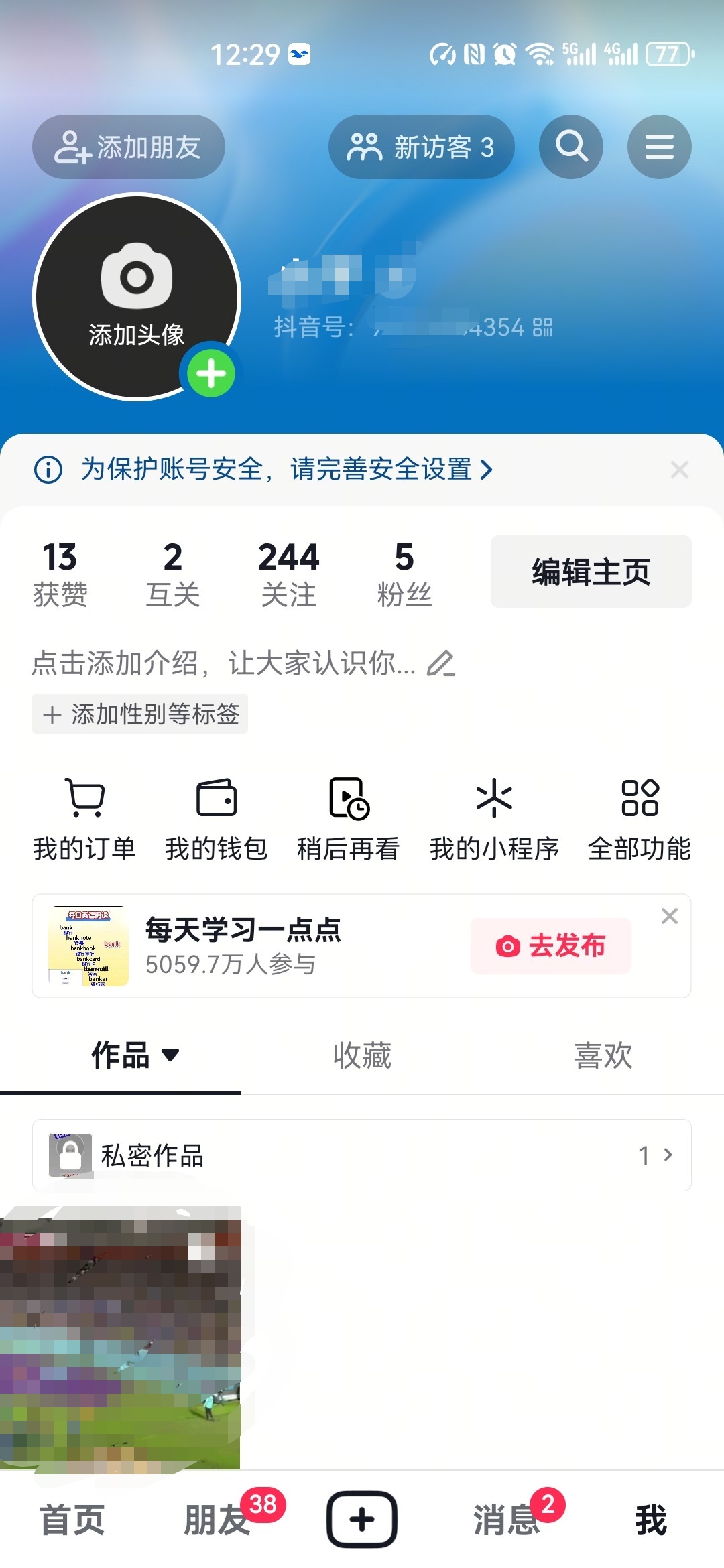Go to the 消息 tab
The image size is (724, 1568).
coord(507,1519)
